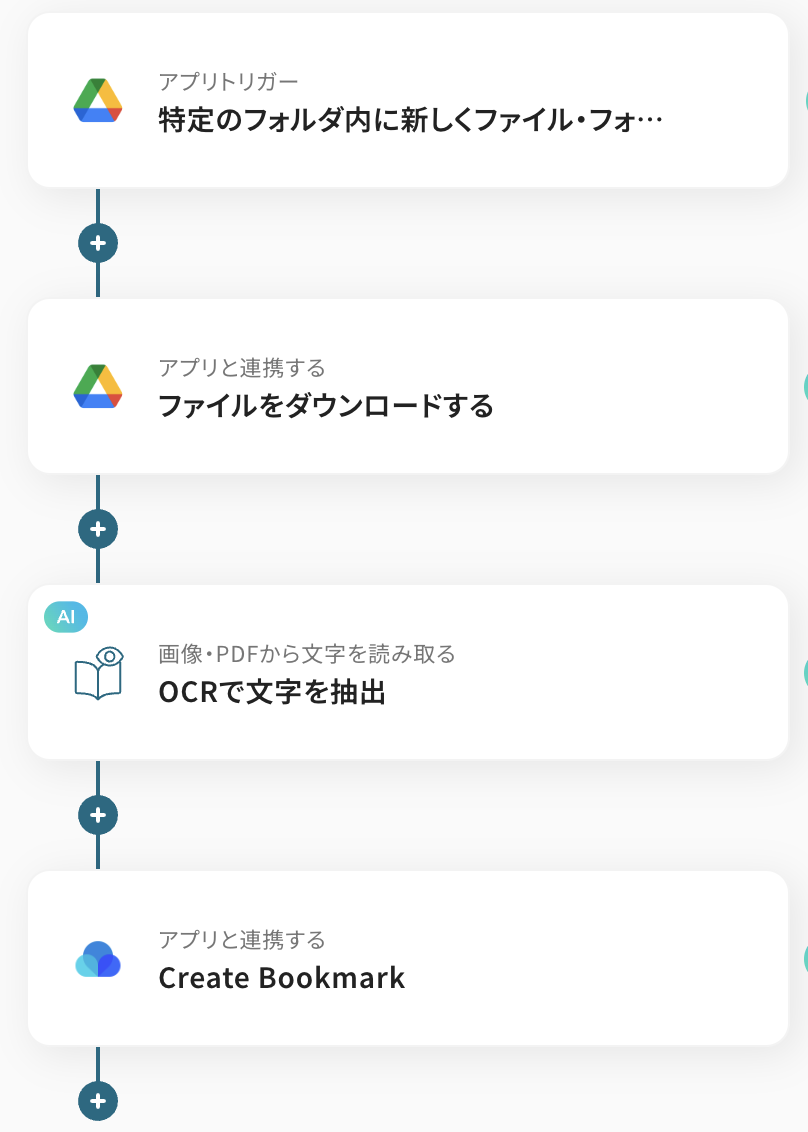This screenshot has width=808, height=1132.
Task: Add a step after Create Bookmark
Action: [x=98, y=1101]
